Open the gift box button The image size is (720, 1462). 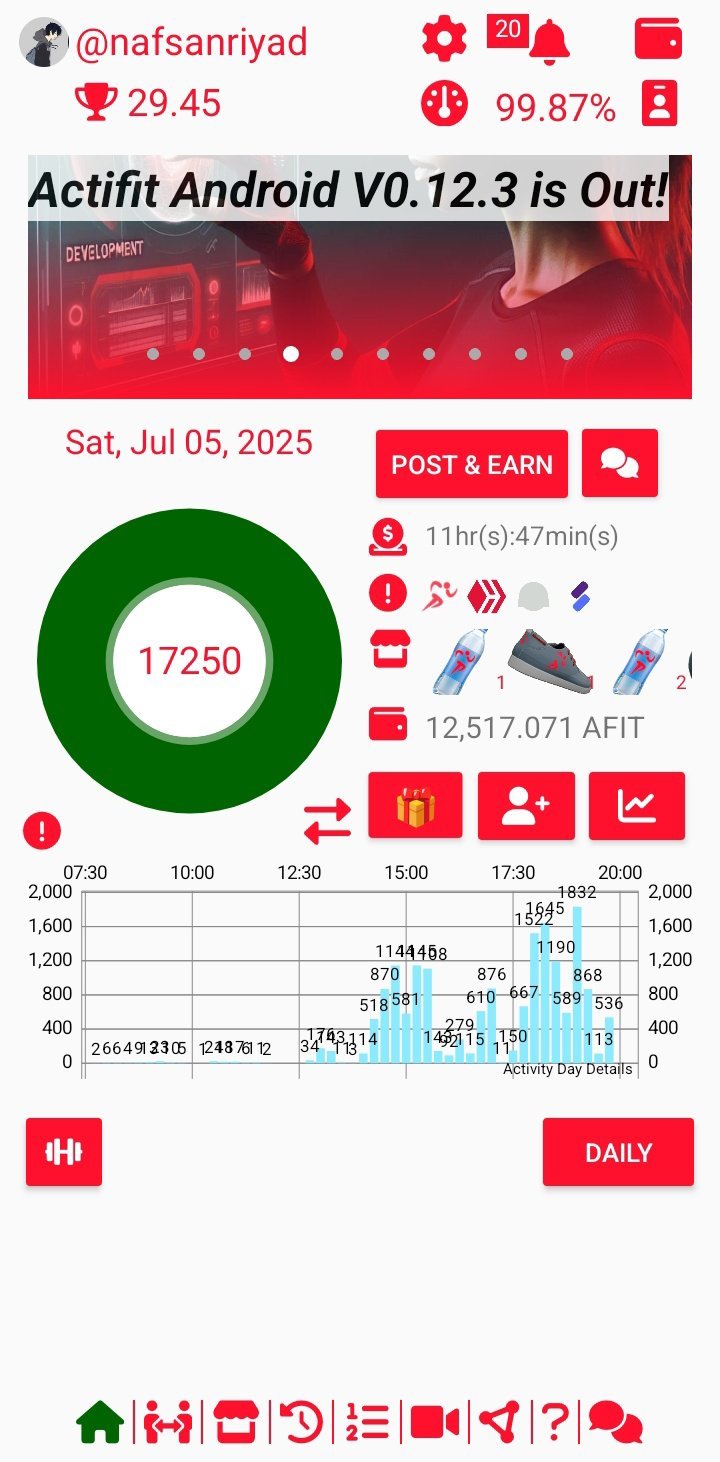[x=415, y=805]
